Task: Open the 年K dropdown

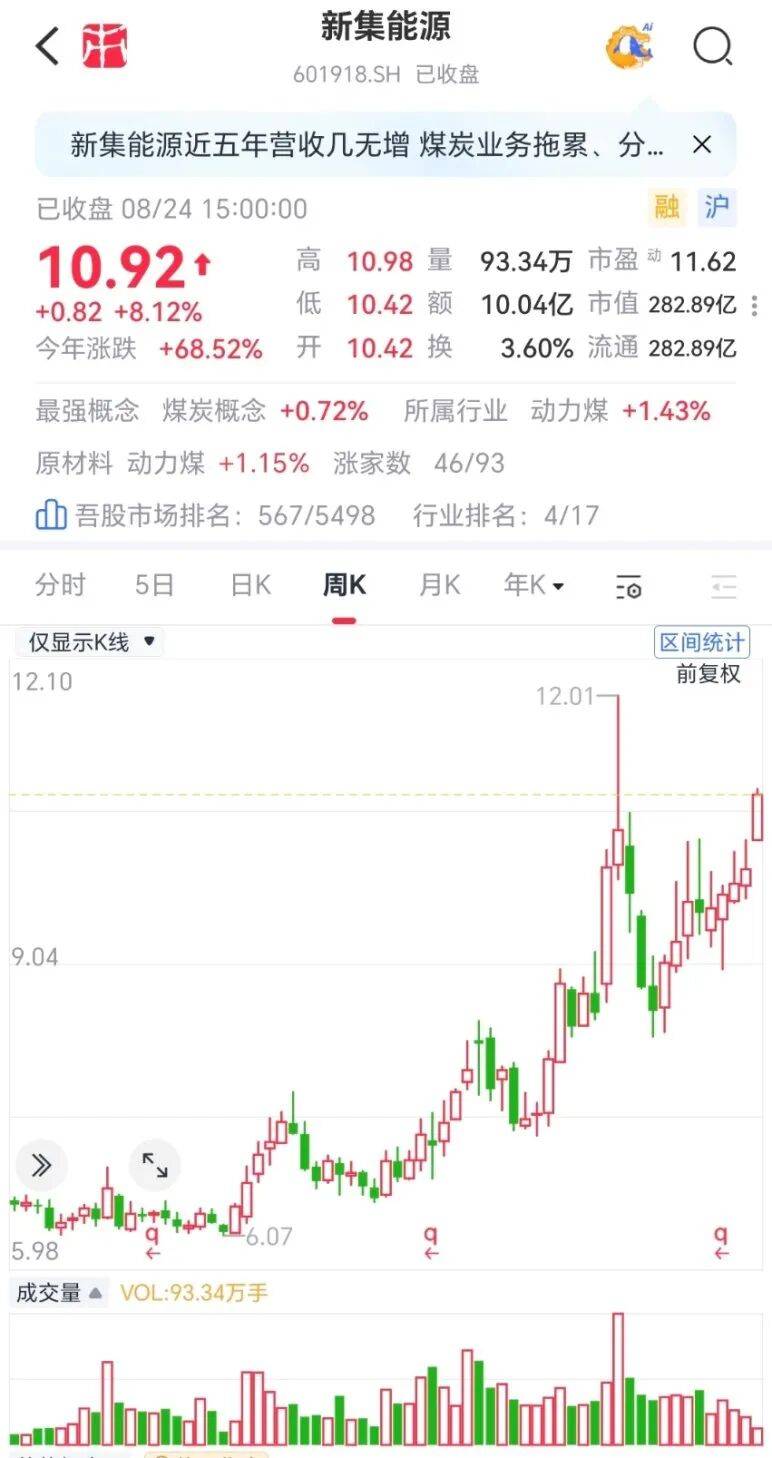Action: (x=534, y=585)
